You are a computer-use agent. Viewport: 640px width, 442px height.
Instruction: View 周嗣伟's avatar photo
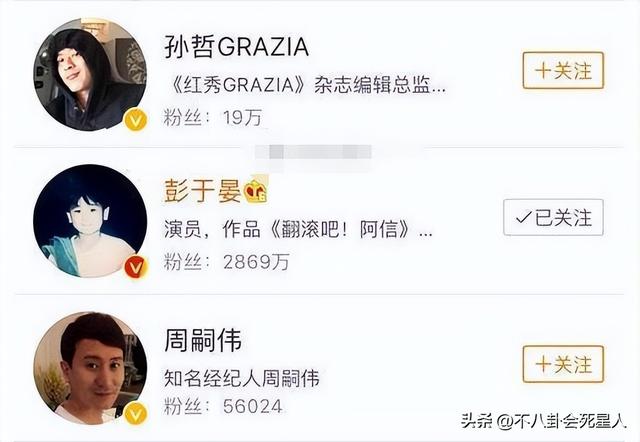[90, 367]
